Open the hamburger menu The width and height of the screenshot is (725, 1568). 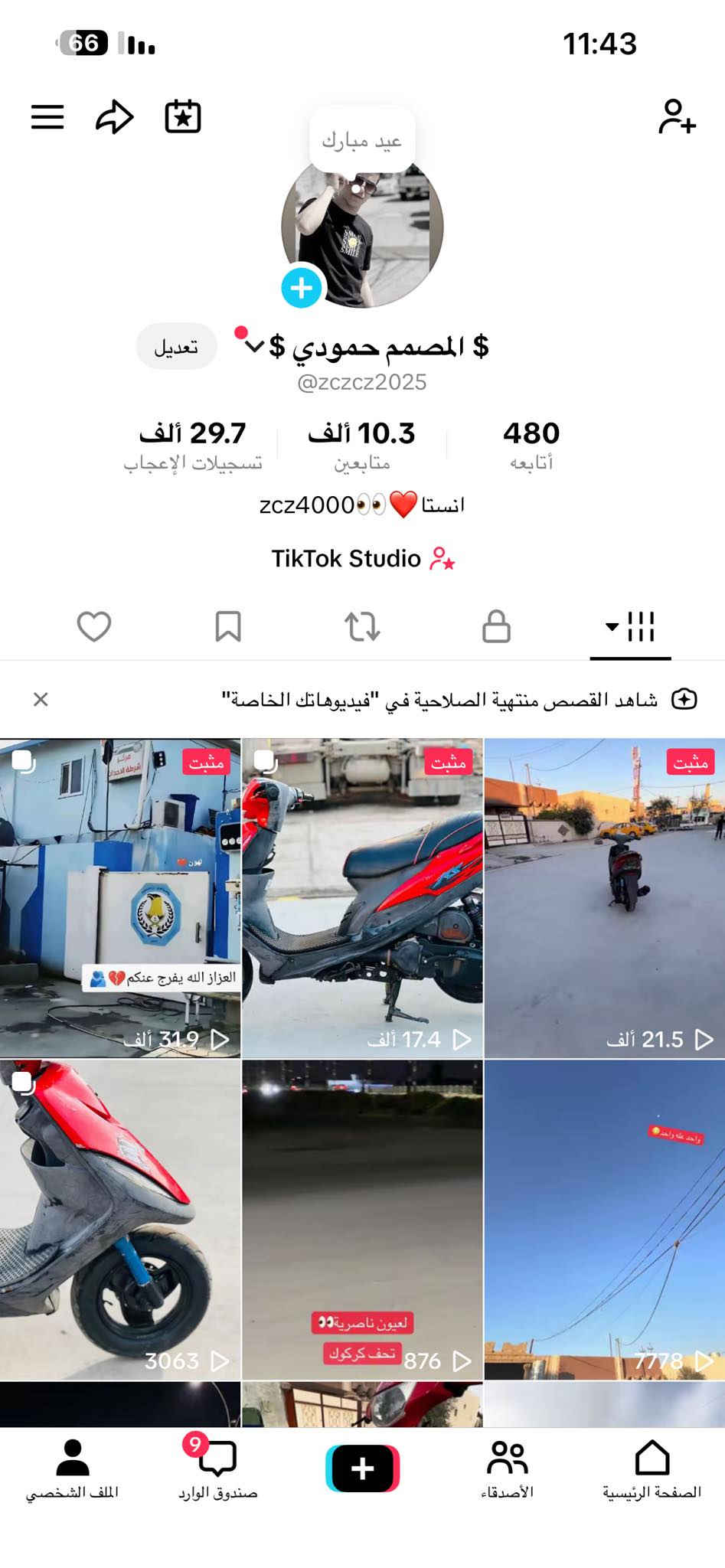tap(47, 117)
